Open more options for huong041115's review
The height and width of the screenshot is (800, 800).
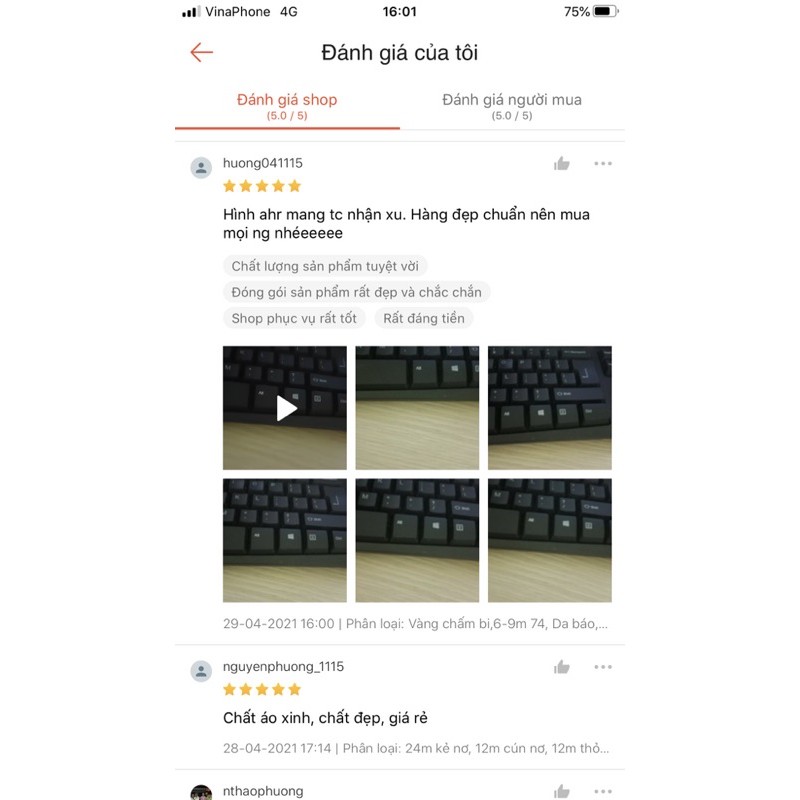(x=603, y=164)
